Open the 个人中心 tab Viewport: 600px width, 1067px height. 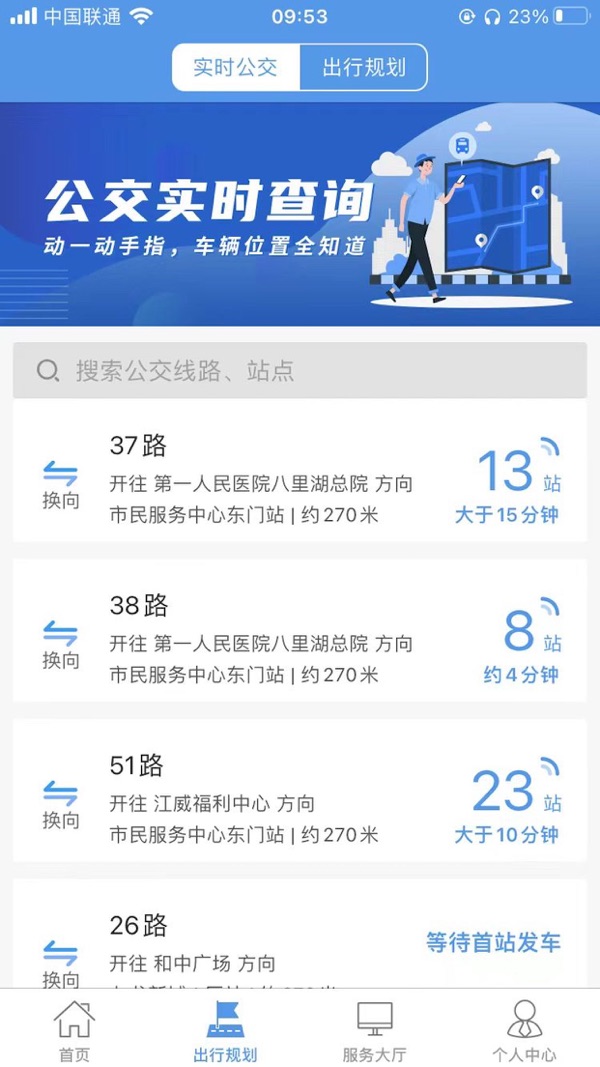click(x=525, y=1030)
